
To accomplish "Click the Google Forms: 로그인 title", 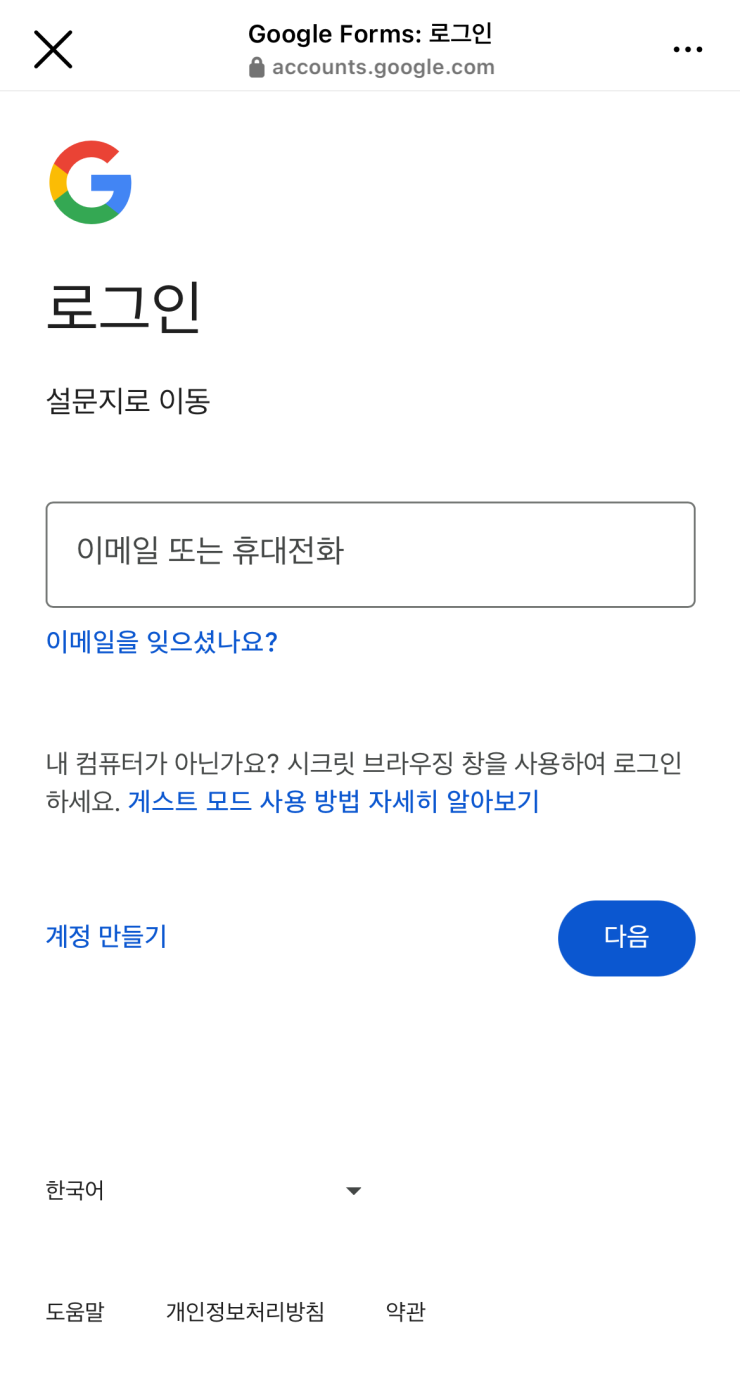I will coord(370,33).
